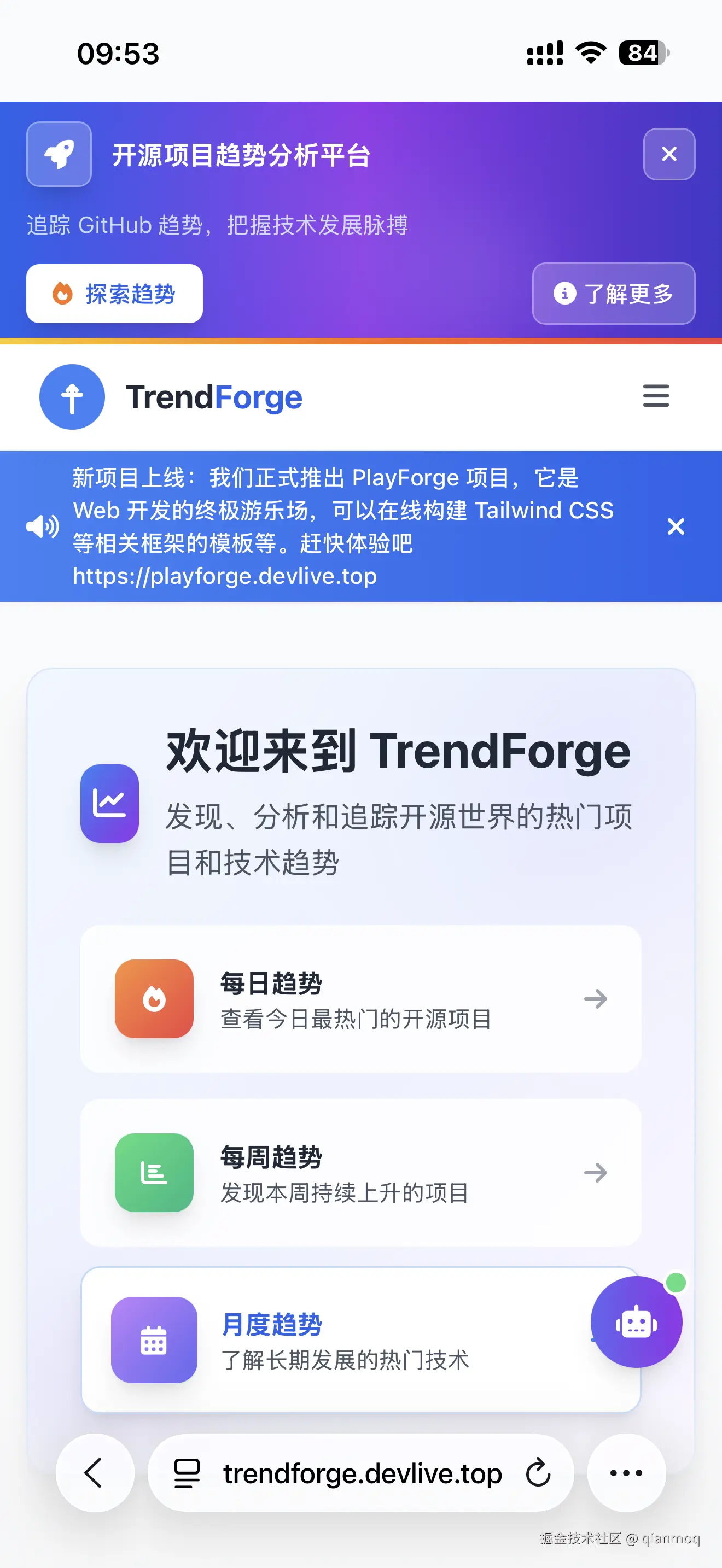
Task: Open the hamburger navigation menu
Action: tap(656, 396)
